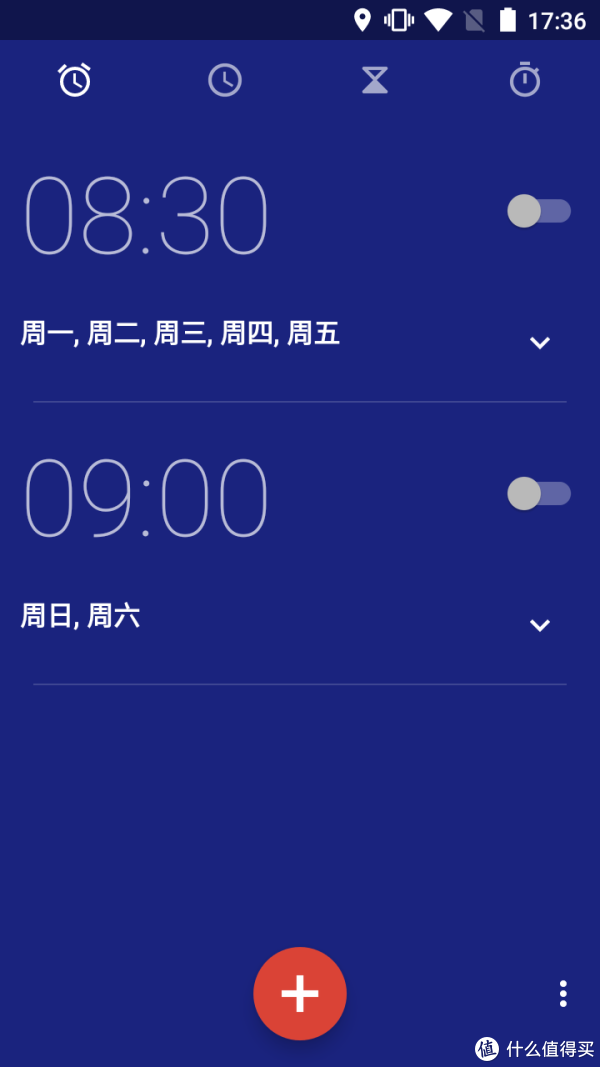Viewport: 600px width, 1067px height.
Task: Switch to the world clock tab
Action: [224, 80]
